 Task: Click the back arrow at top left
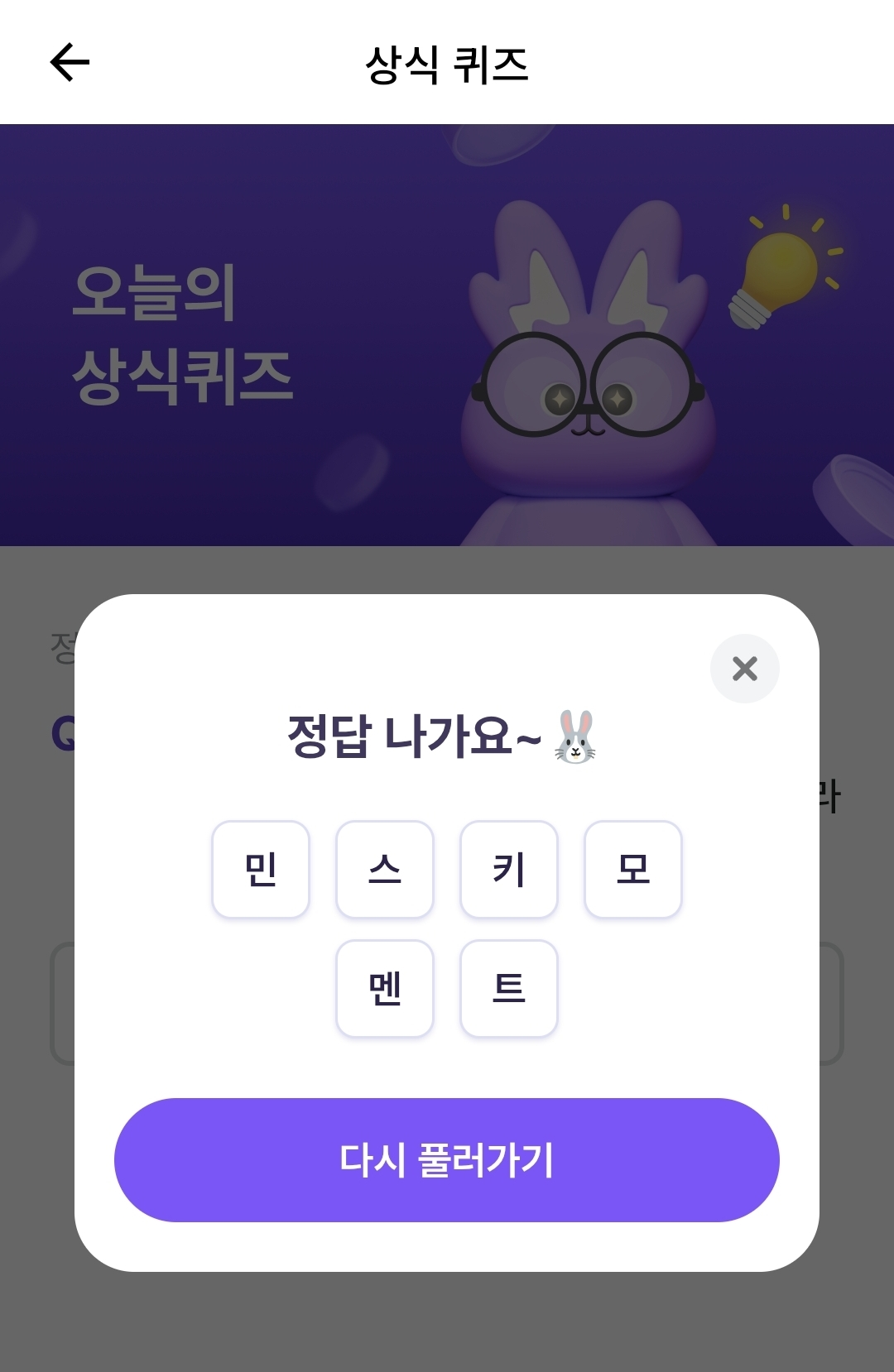coord(70,62)
